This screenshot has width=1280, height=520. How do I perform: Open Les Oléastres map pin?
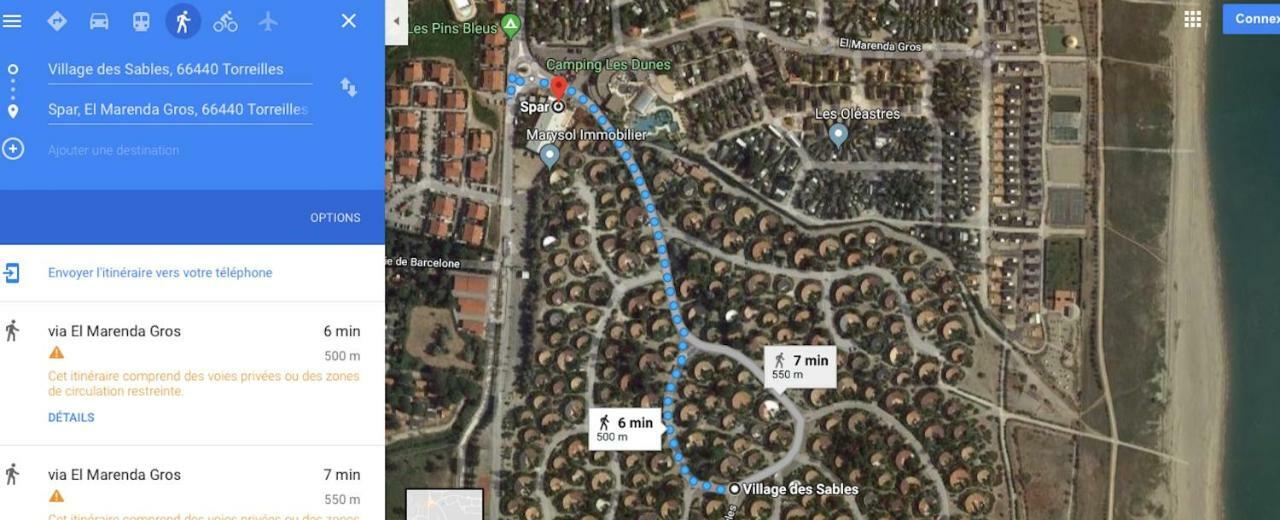[838, 134]
